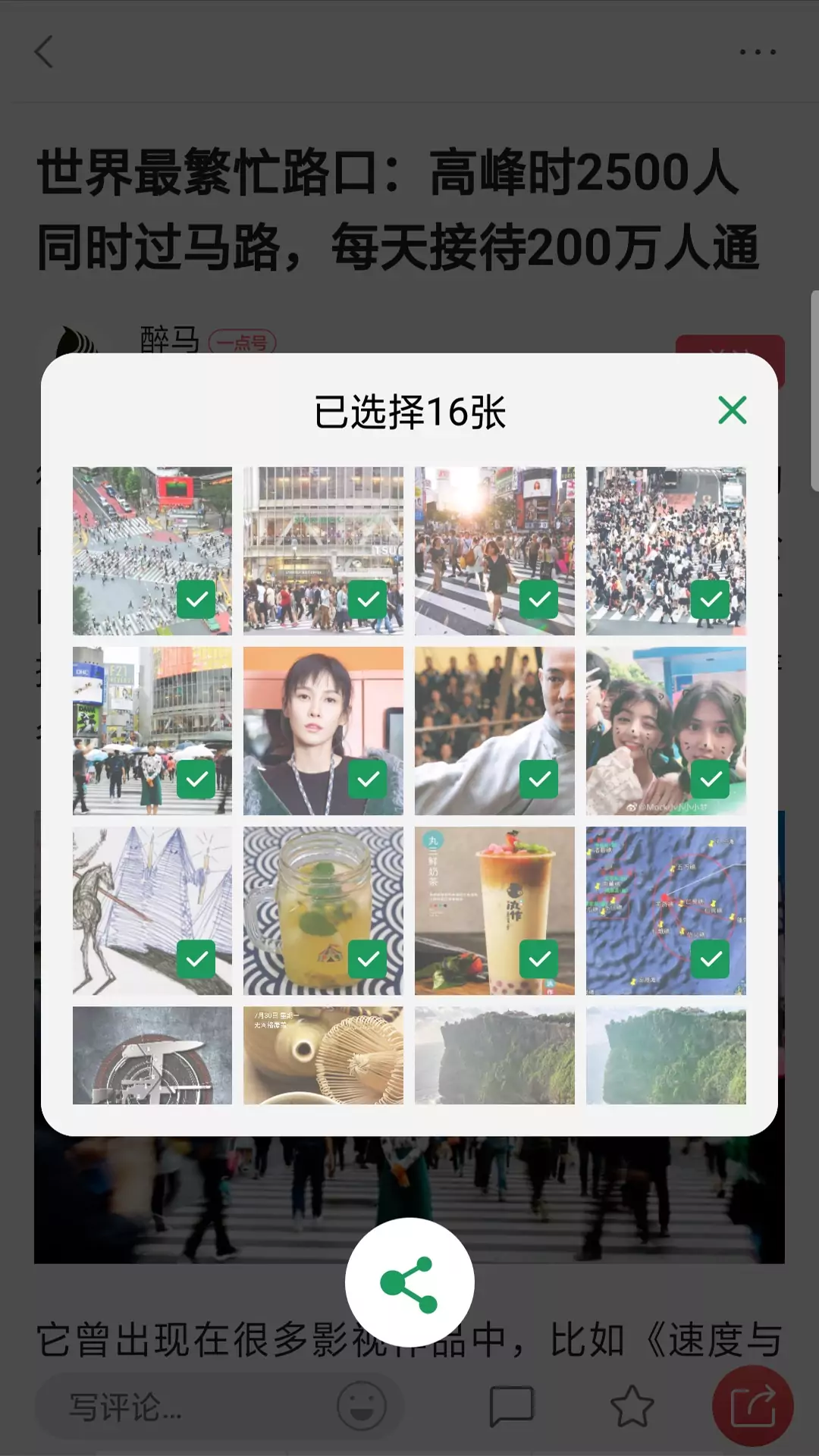Deselect the glass building crossing photo
Image resolution: width=819 pixels, height=1456 pixels.
368,599
